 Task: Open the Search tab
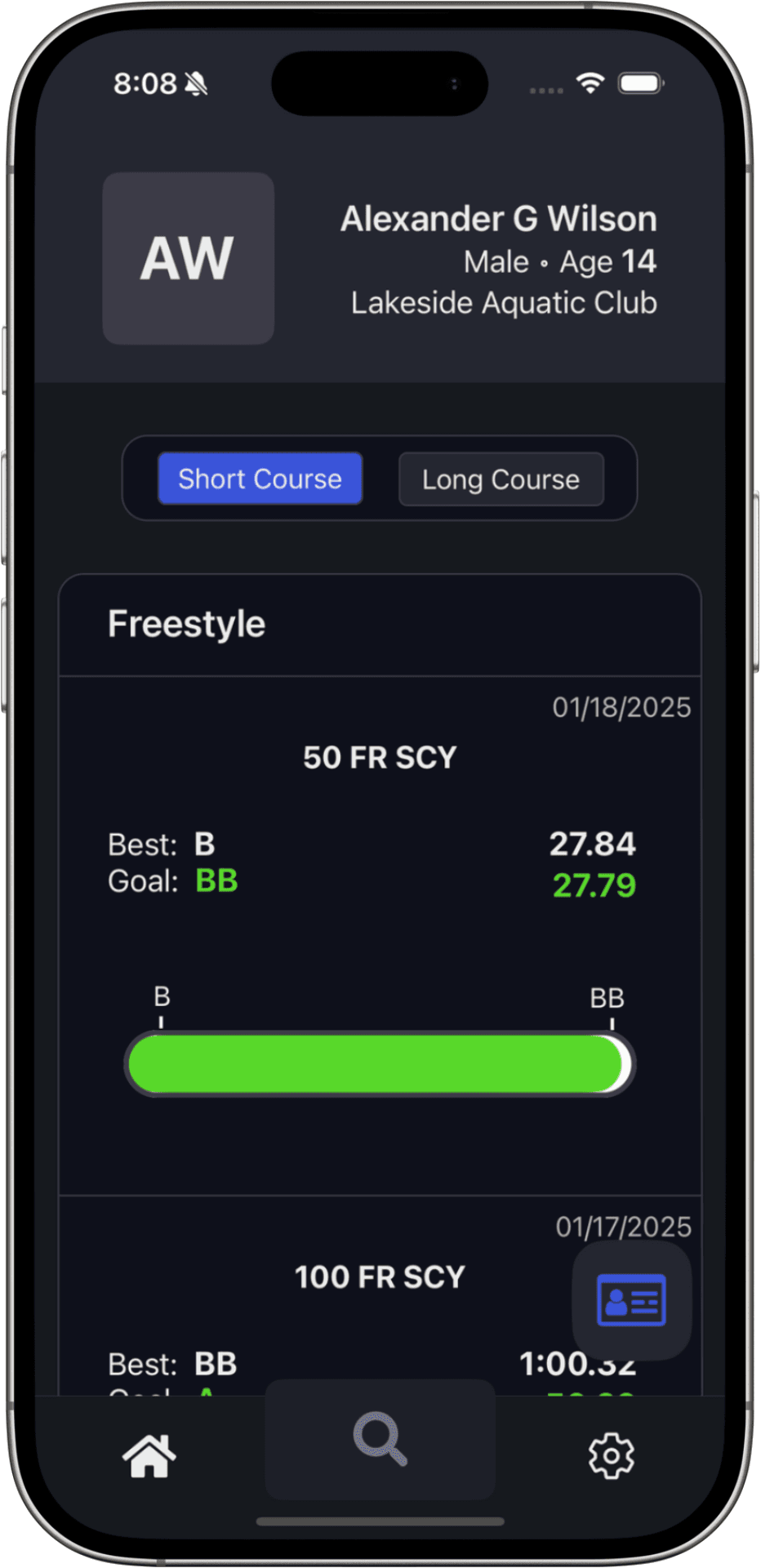pos(380,1439)
